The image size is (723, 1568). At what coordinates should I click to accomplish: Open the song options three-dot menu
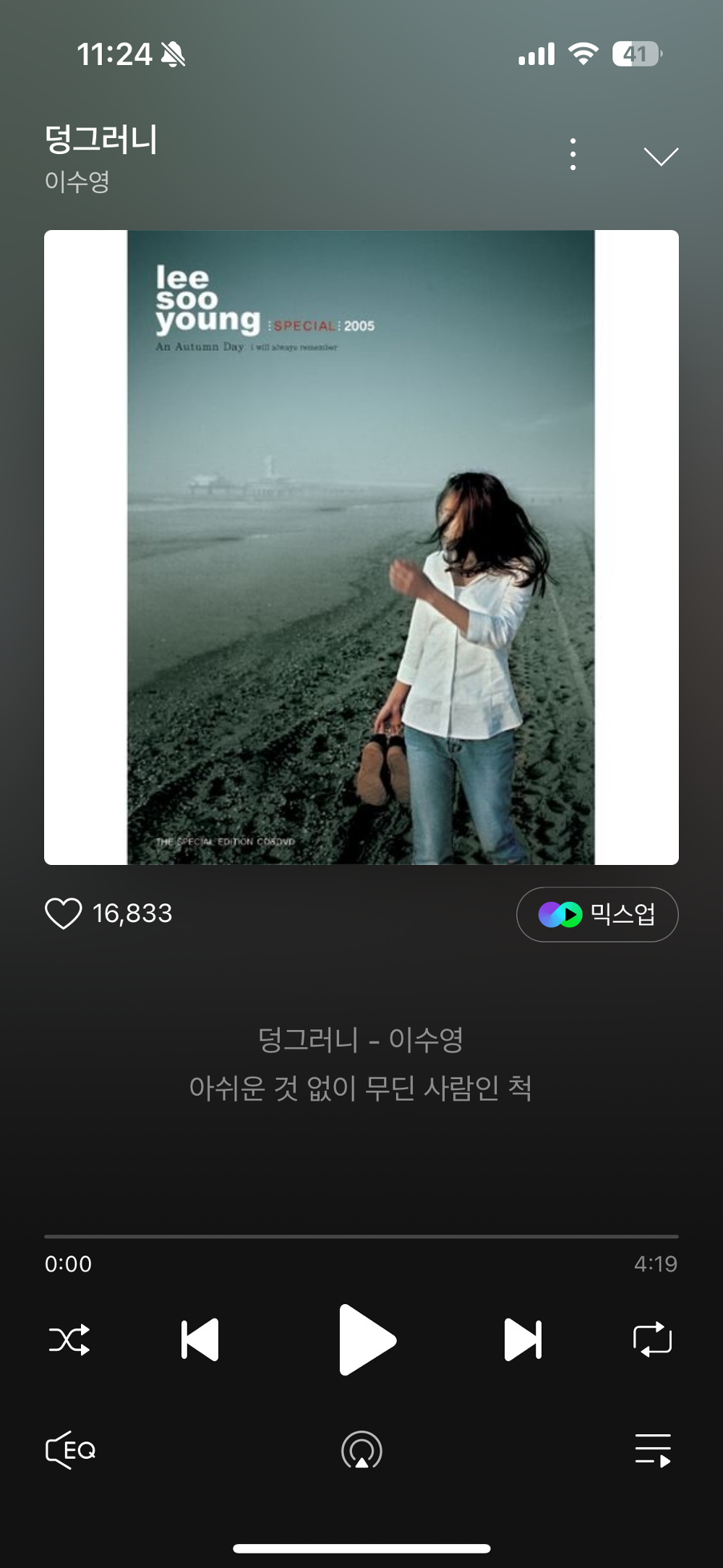tap(573, 153)
